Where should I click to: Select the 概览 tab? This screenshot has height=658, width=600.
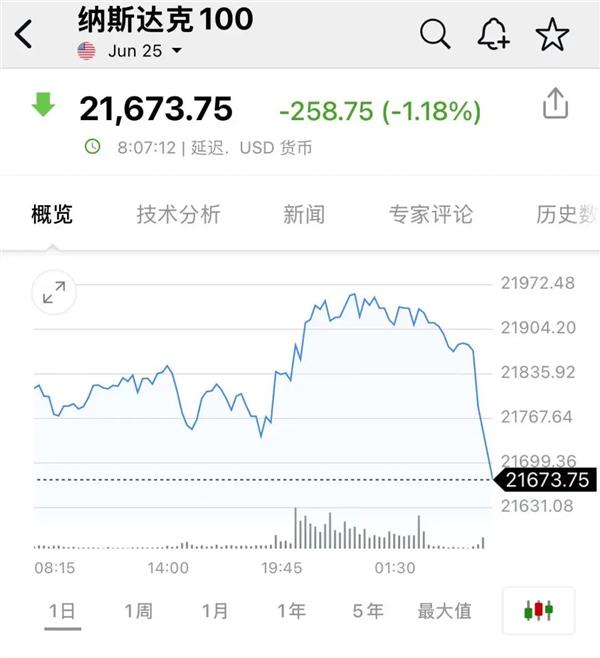tap(52, 214)
